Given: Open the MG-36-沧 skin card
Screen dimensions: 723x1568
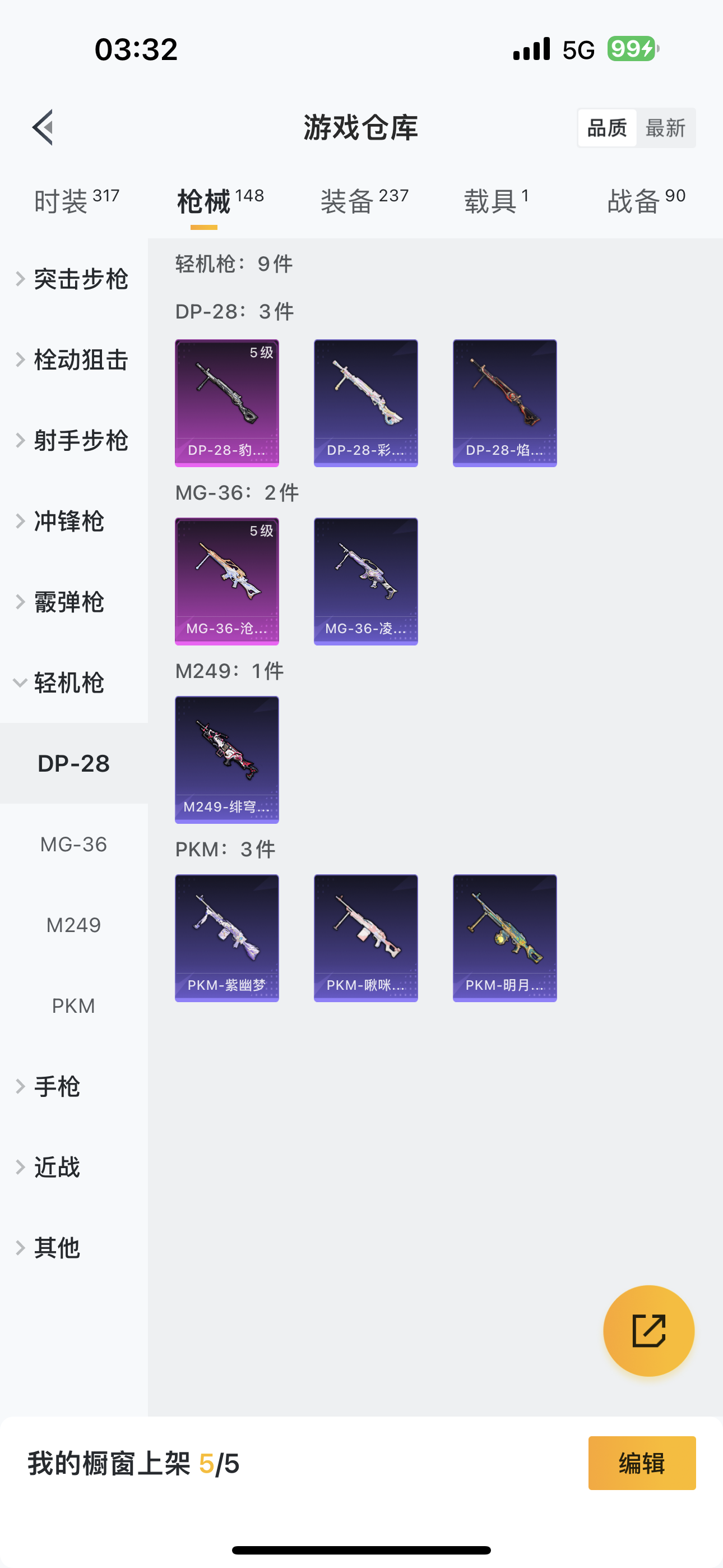Looking at the screenshot, I should 227,582.
